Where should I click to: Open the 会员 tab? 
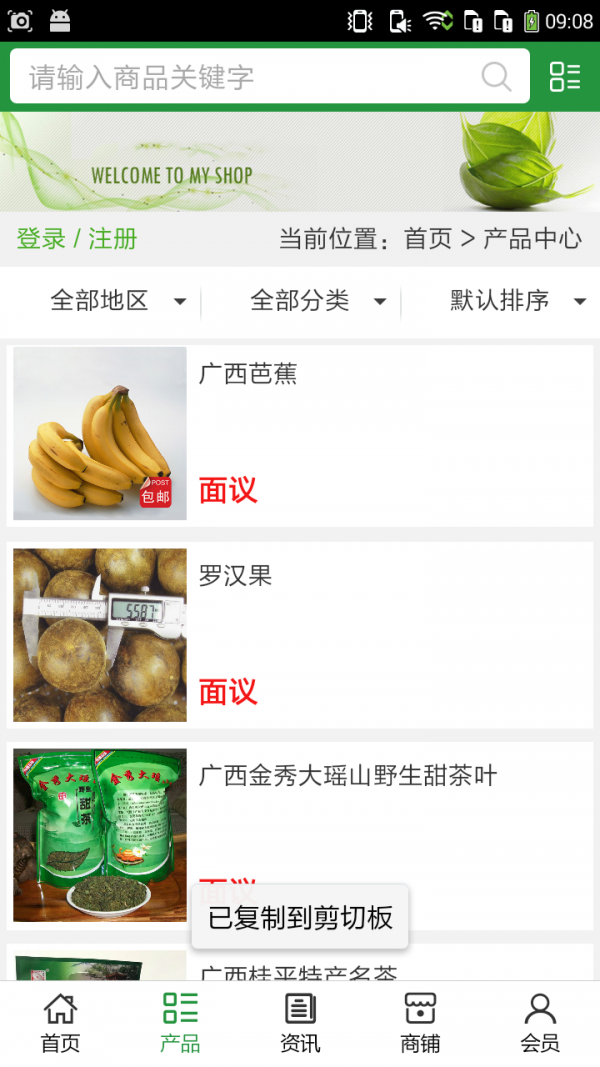(x=540, y=1023)
